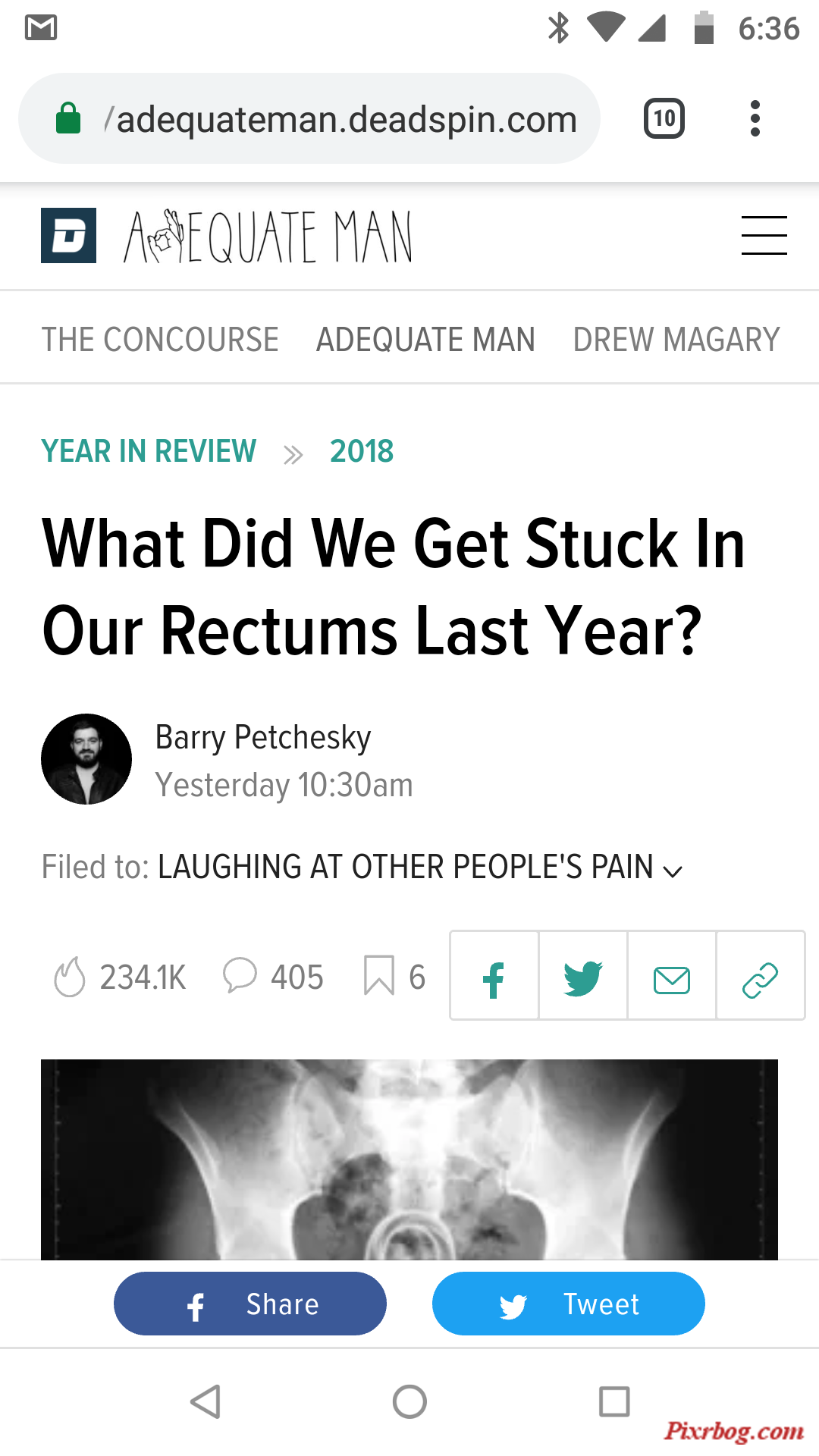Open the browser tab switcher
This screenshot has height=1456, width=819.
pyautogui.click(x=664, y=119)
